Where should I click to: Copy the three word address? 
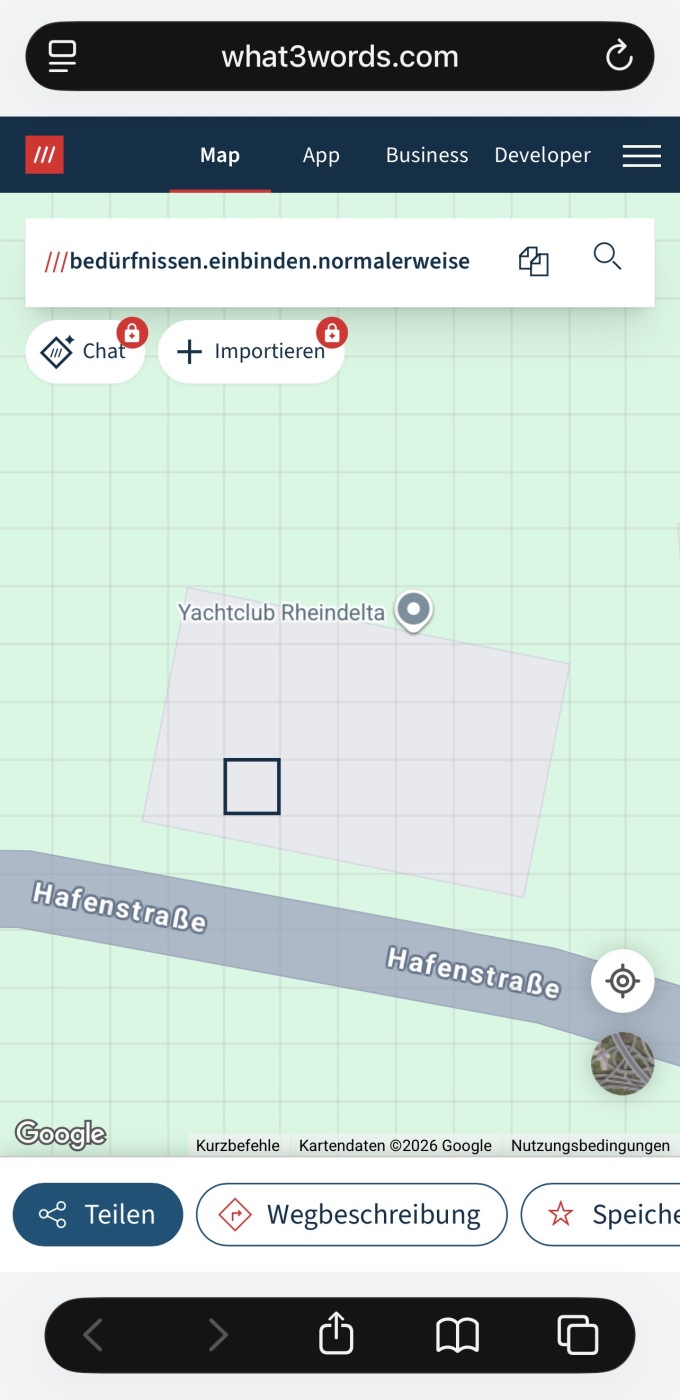coord(534,261)
